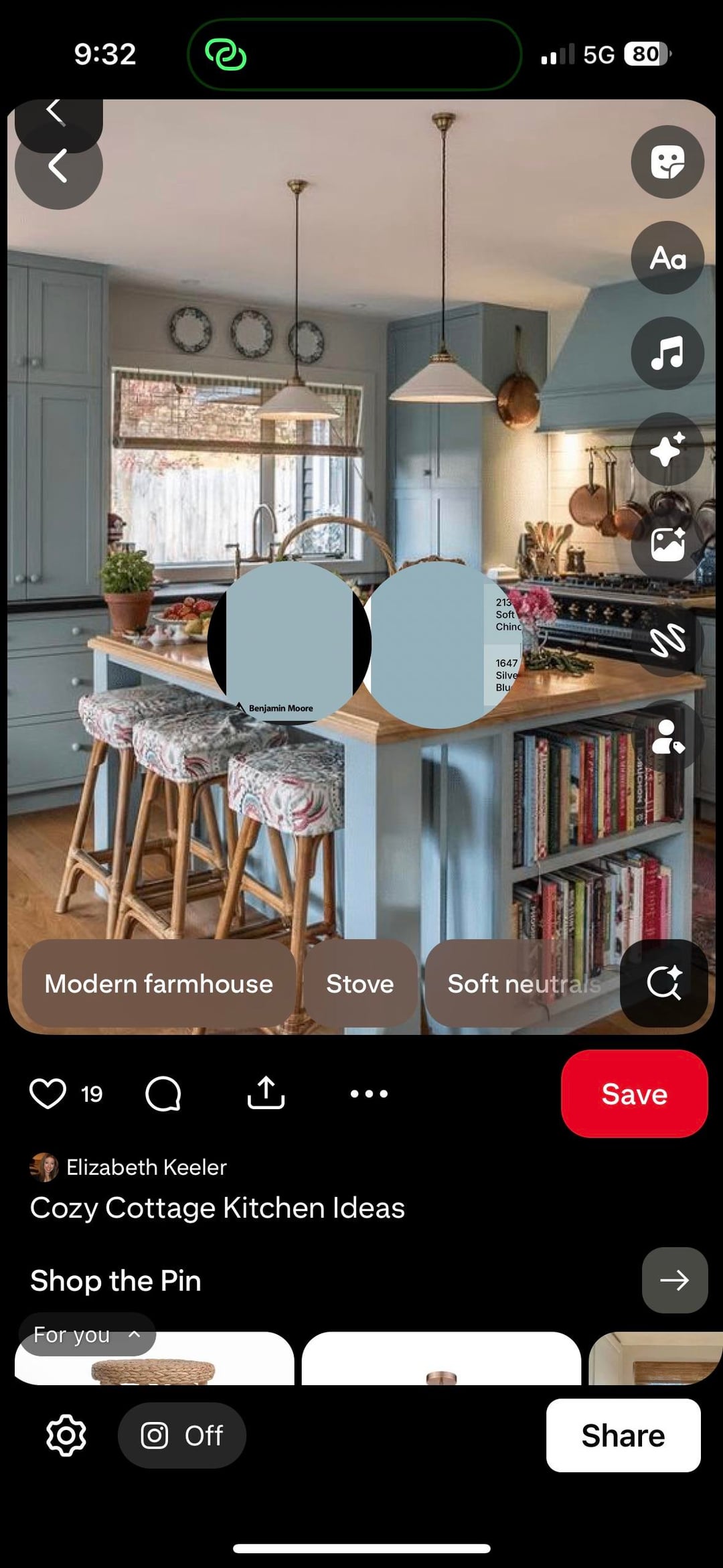Screen dimensions: 723x1568
Task: Select the Modern farmhouse chip
Action: [x=159, y=983]
